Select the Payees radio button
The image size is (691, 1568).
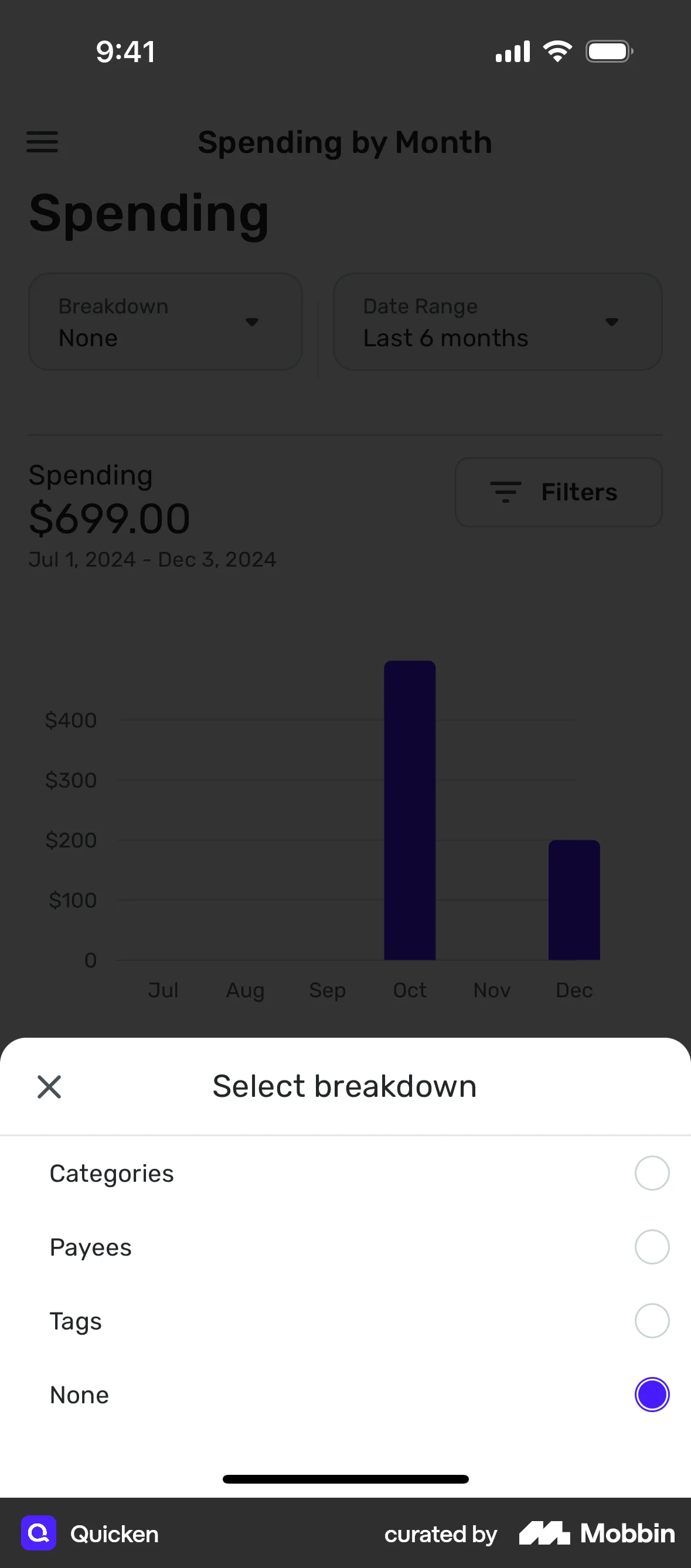click(x=652, y=1247)
